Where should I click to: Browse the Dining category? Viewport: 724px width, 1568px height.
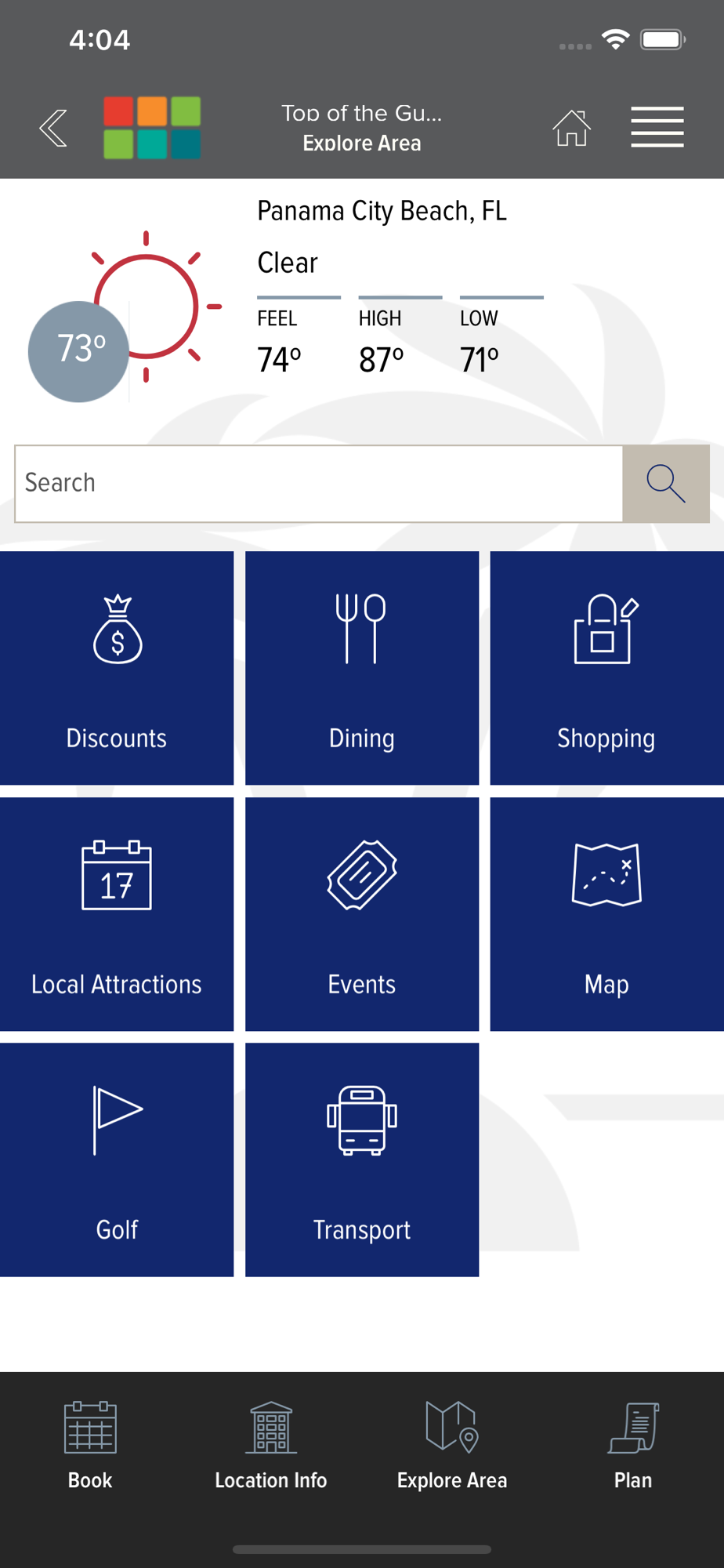[362, 668]
